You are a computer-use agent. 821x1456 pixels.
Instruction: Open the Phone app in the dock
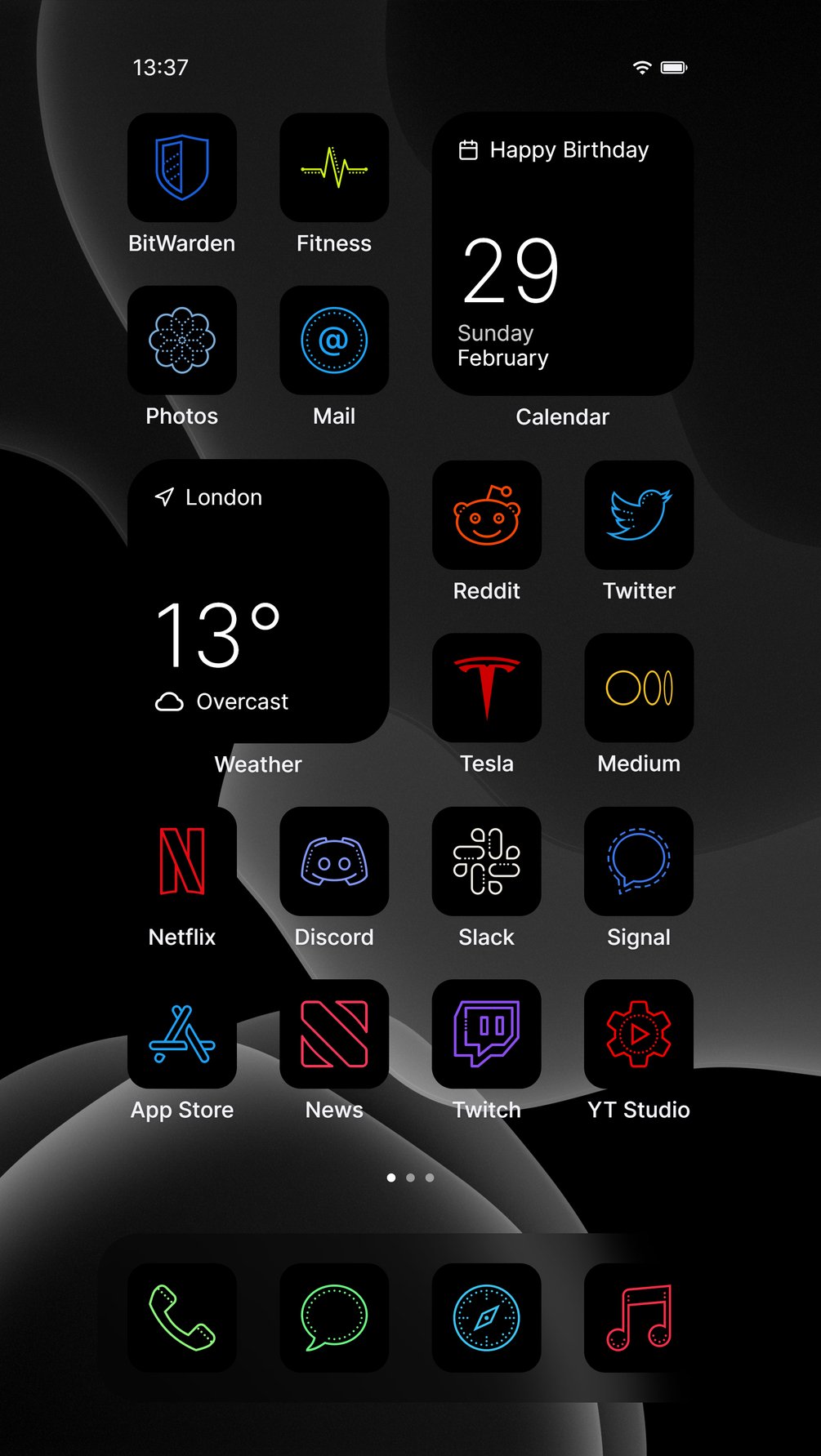[182, 1318]
